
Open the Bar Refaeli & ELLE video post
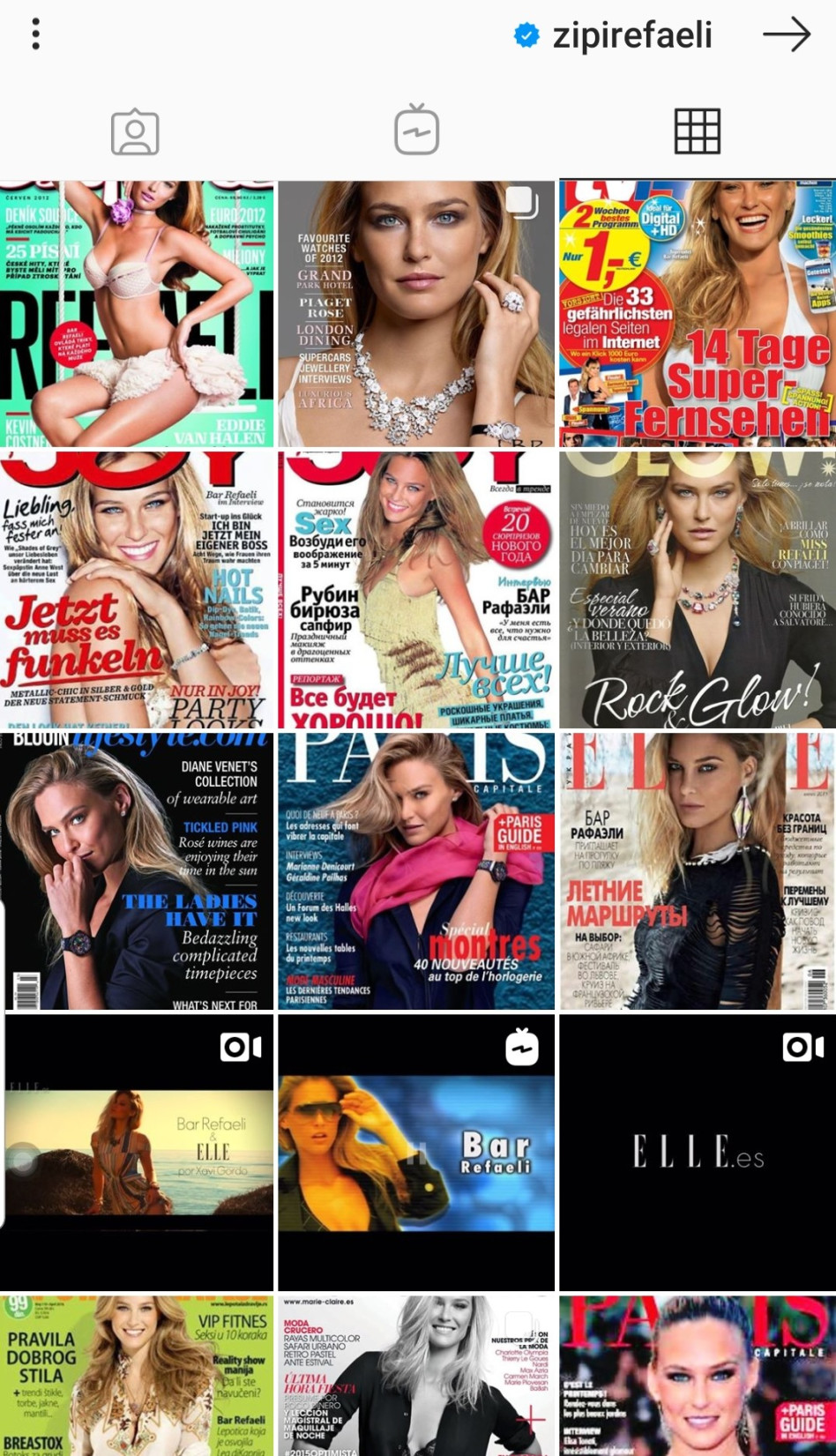tap(136, 1152)
